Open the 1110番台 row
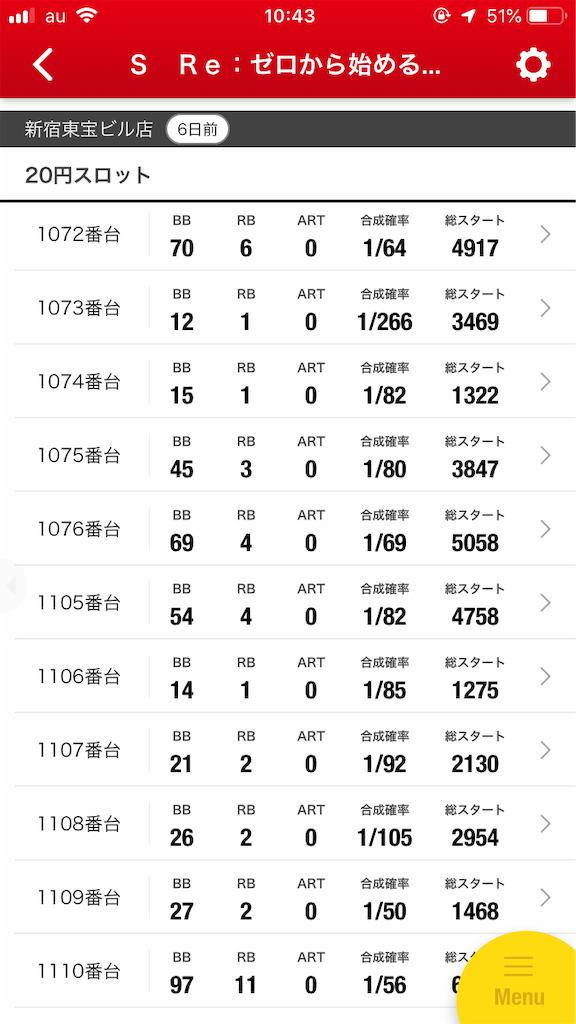 point(288,972)
